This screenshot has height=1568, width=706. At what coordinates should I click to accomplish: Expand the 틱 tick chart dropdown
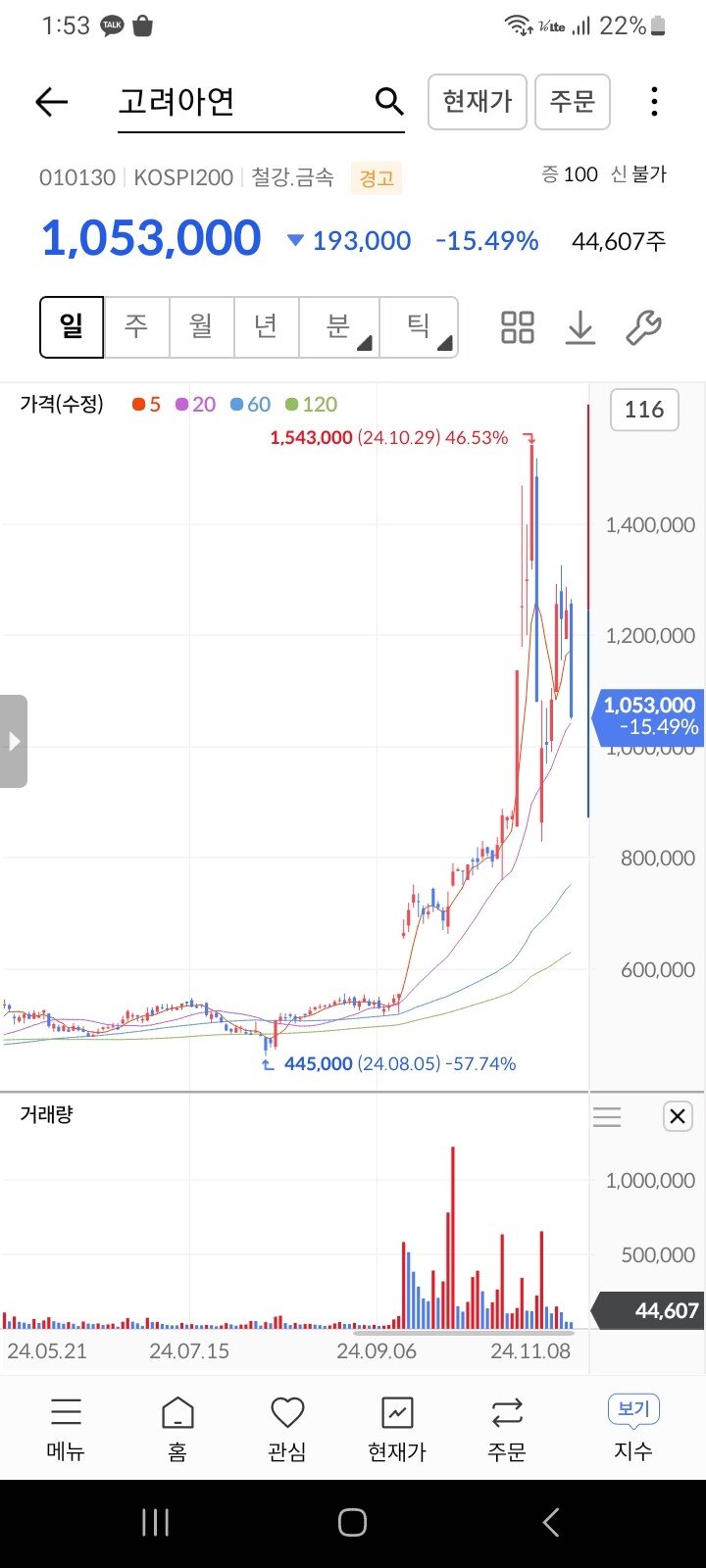point(420,326)
